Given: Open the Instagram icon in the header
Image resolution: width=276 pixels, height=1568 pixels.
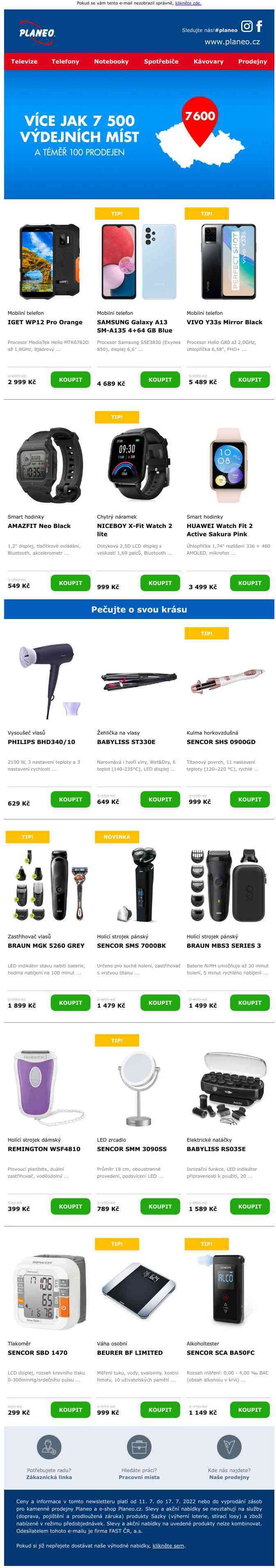Looking at the screenshot, I should pyautogui.click(x=246, y=26).
